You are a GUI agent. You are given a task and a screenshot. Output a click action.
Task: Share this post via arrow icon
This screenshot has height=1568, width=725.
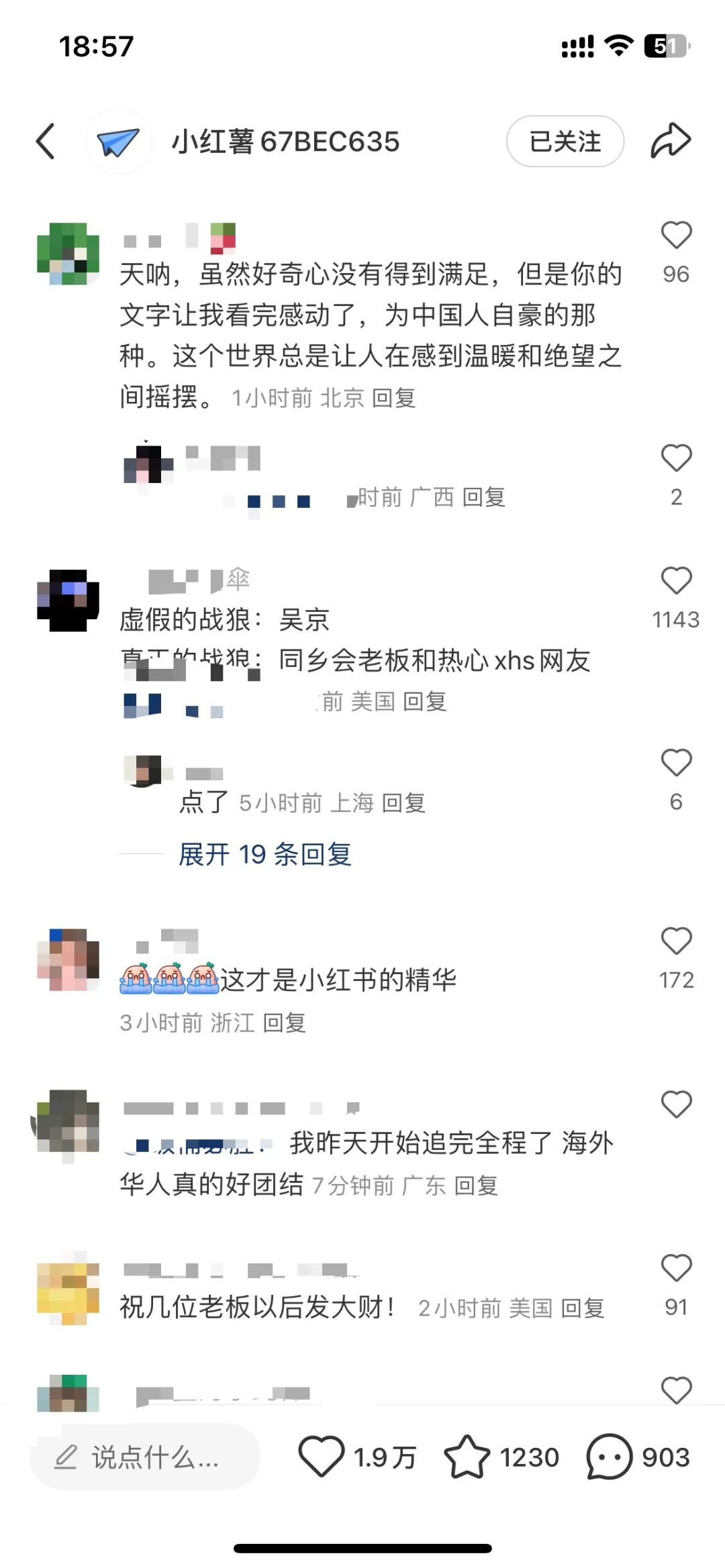671,141
